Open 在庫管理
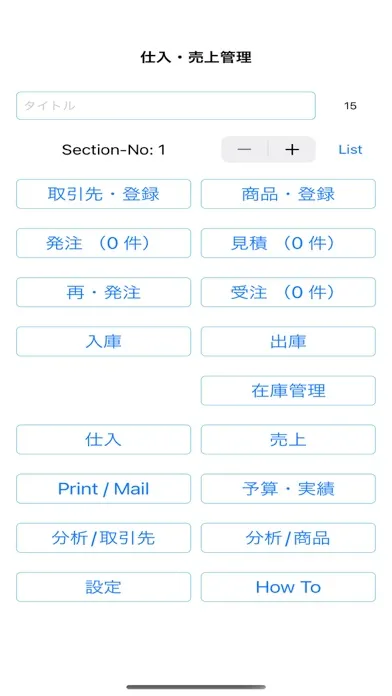This screenshot has height=696, width=392. [x=288, y=391]
